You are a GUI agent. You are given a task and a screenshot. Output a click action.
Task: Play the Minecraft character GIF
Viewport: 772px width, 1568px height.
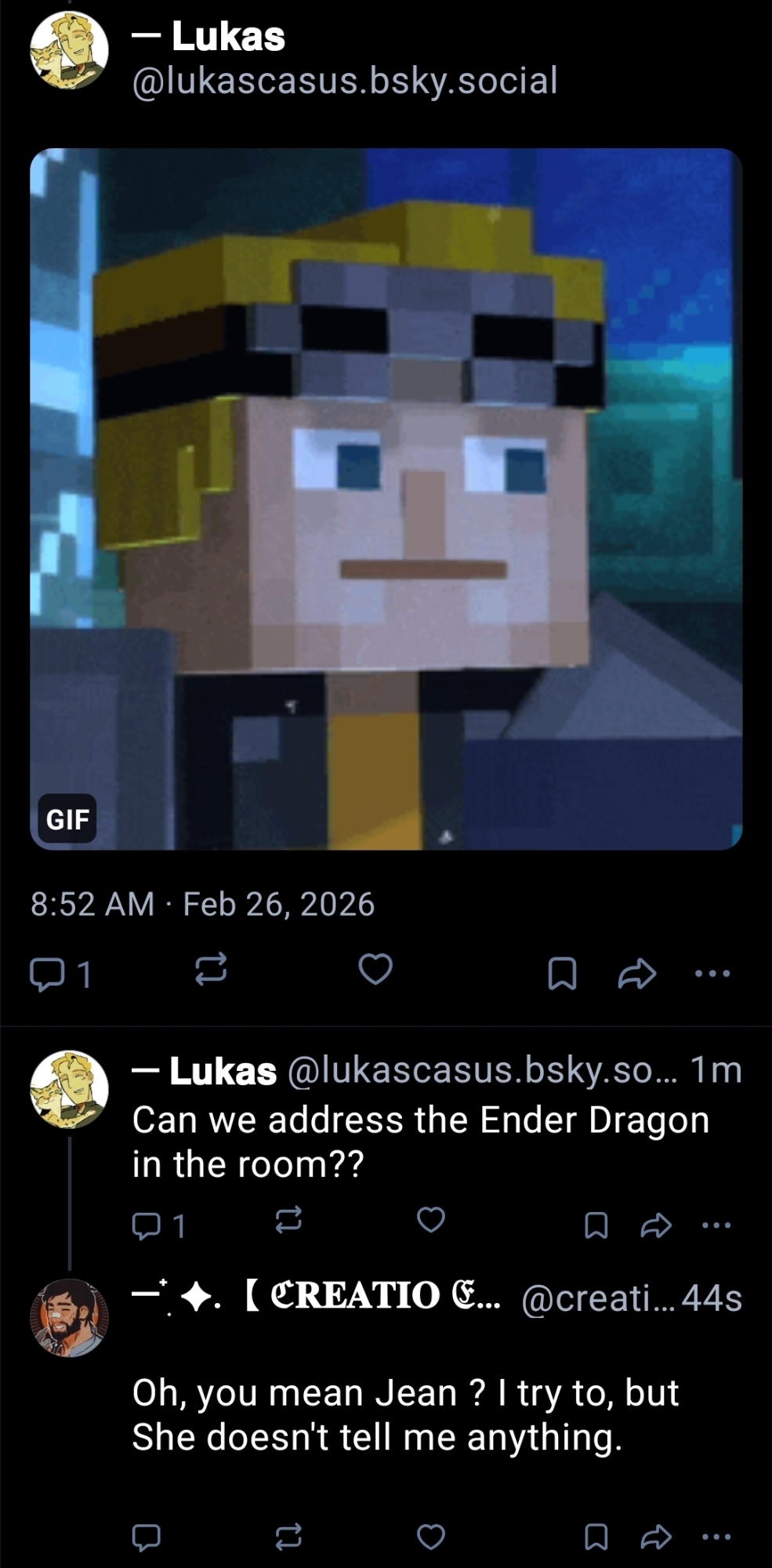[x=386, y=499]
